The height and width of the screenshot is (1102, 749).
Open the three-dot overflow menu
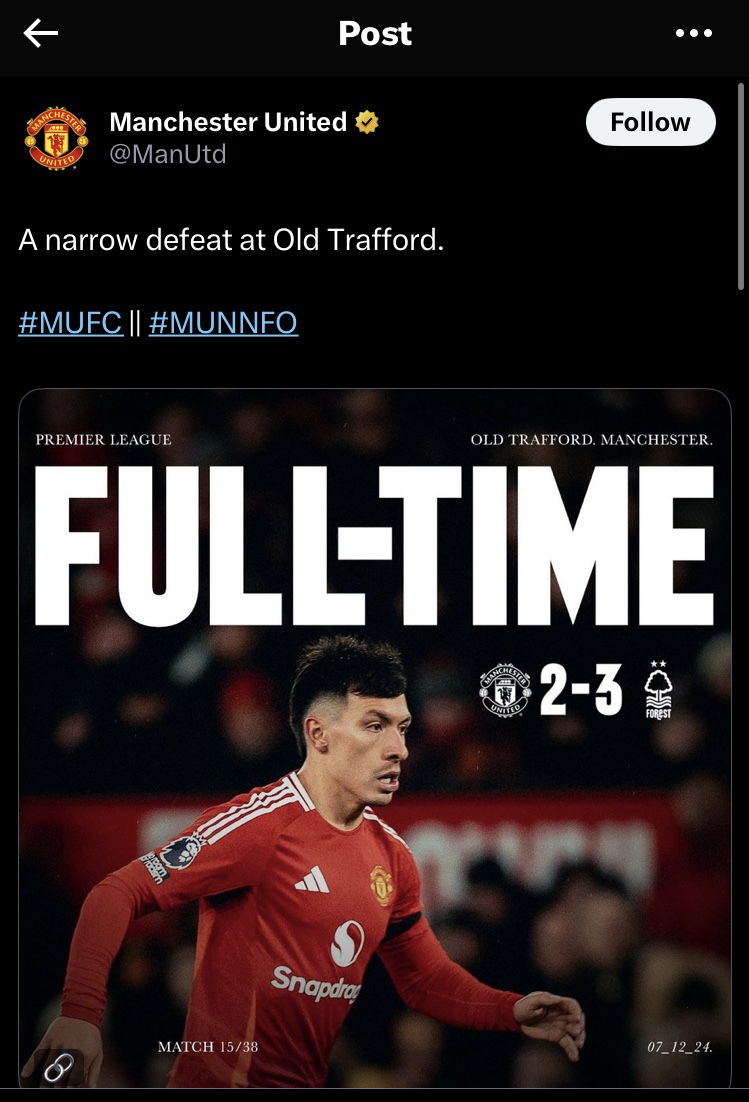[x=693, y=34]
